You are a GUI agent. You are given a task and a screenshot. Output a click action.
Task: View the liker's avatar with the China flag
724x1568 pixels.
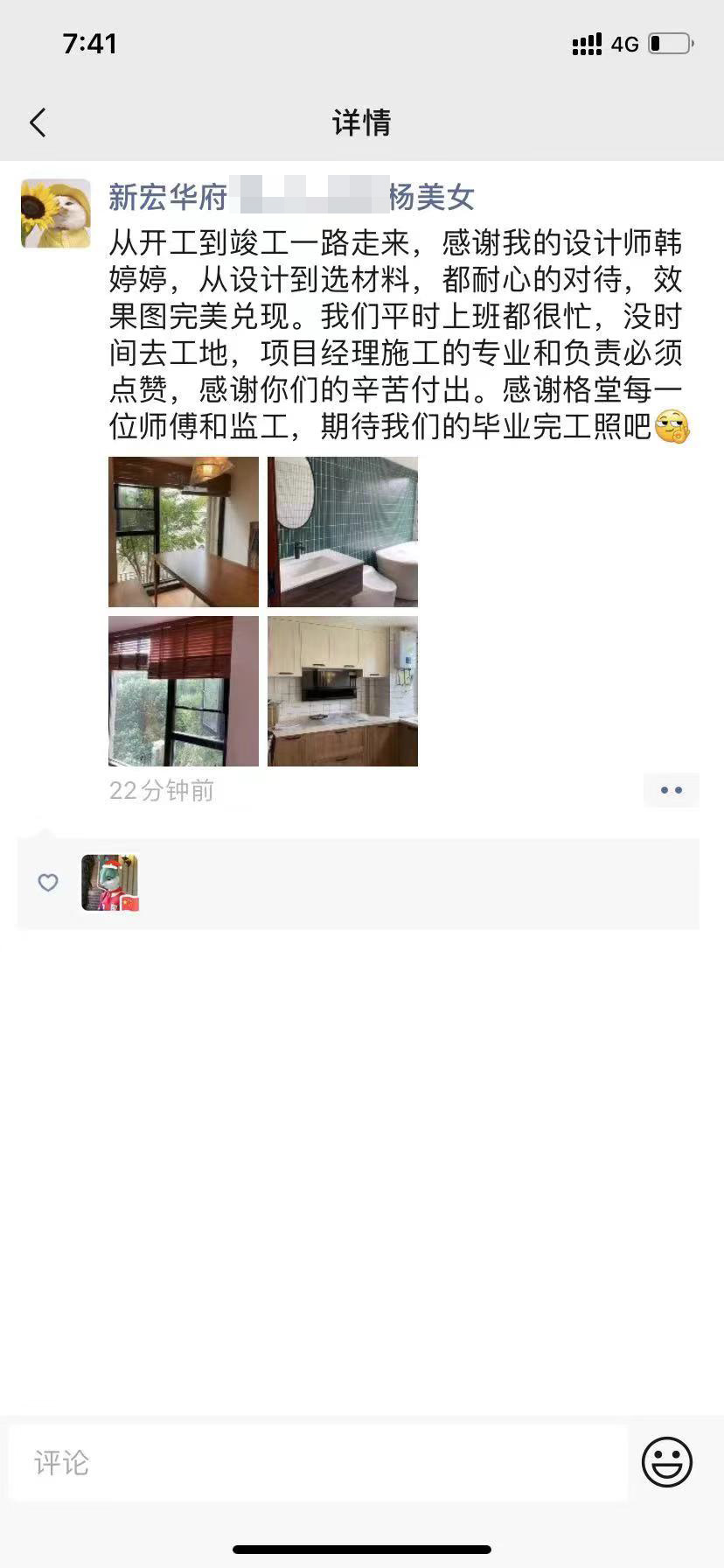tap(109, 884)
